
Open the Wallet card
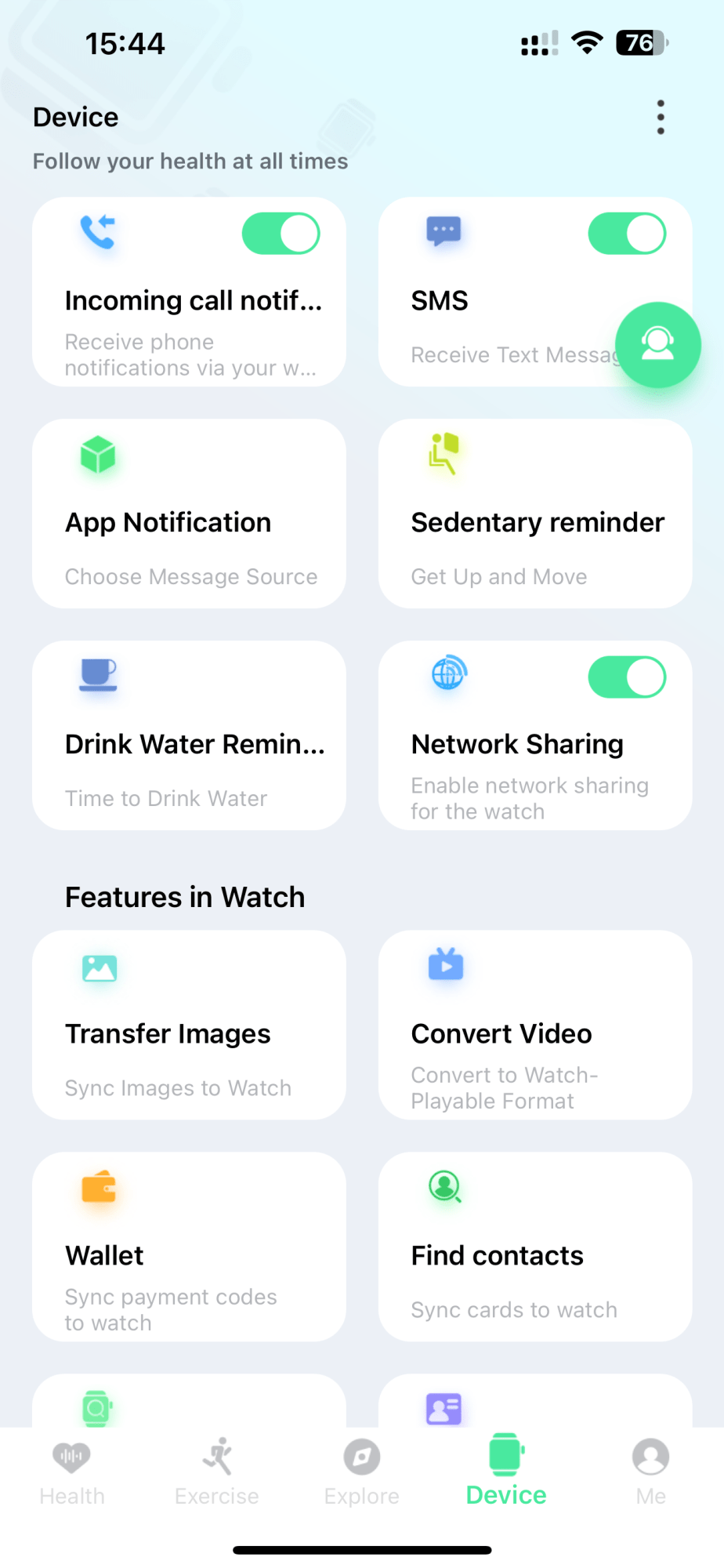pos(189,1247)
